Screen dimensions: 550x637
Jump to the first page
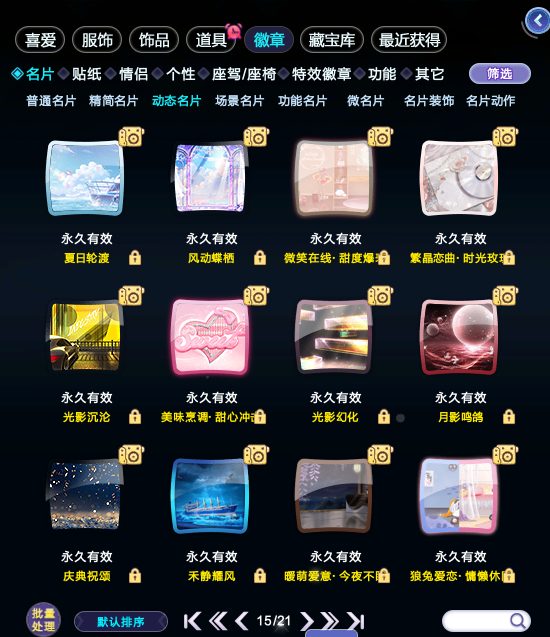click(193, 621)
